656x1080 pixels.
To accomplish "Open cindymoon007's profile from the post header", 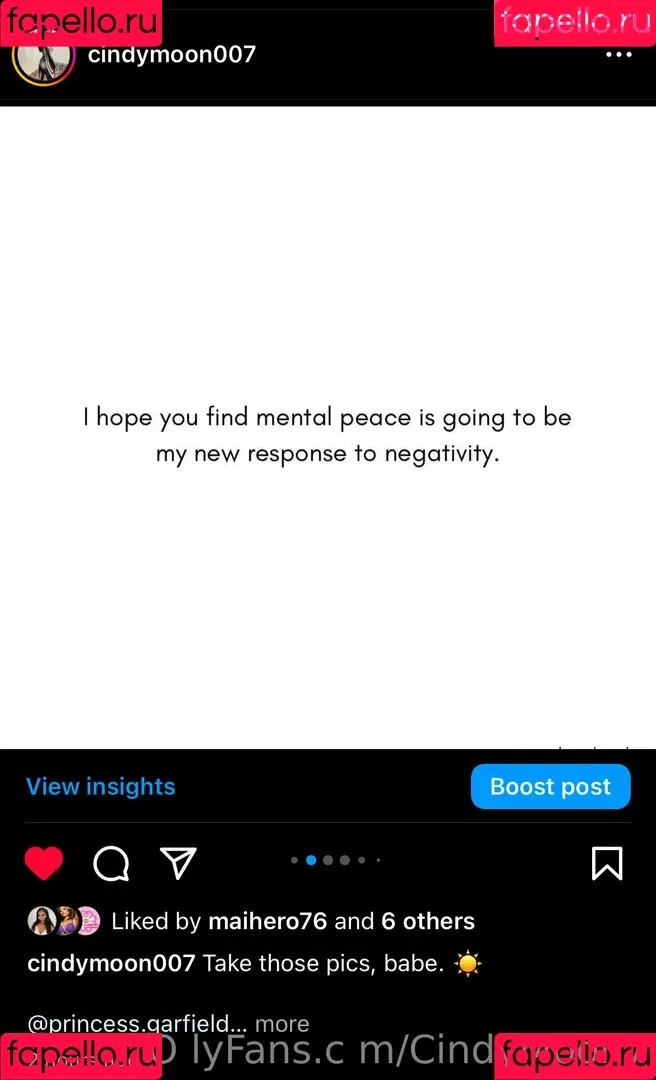I will 171,55.
